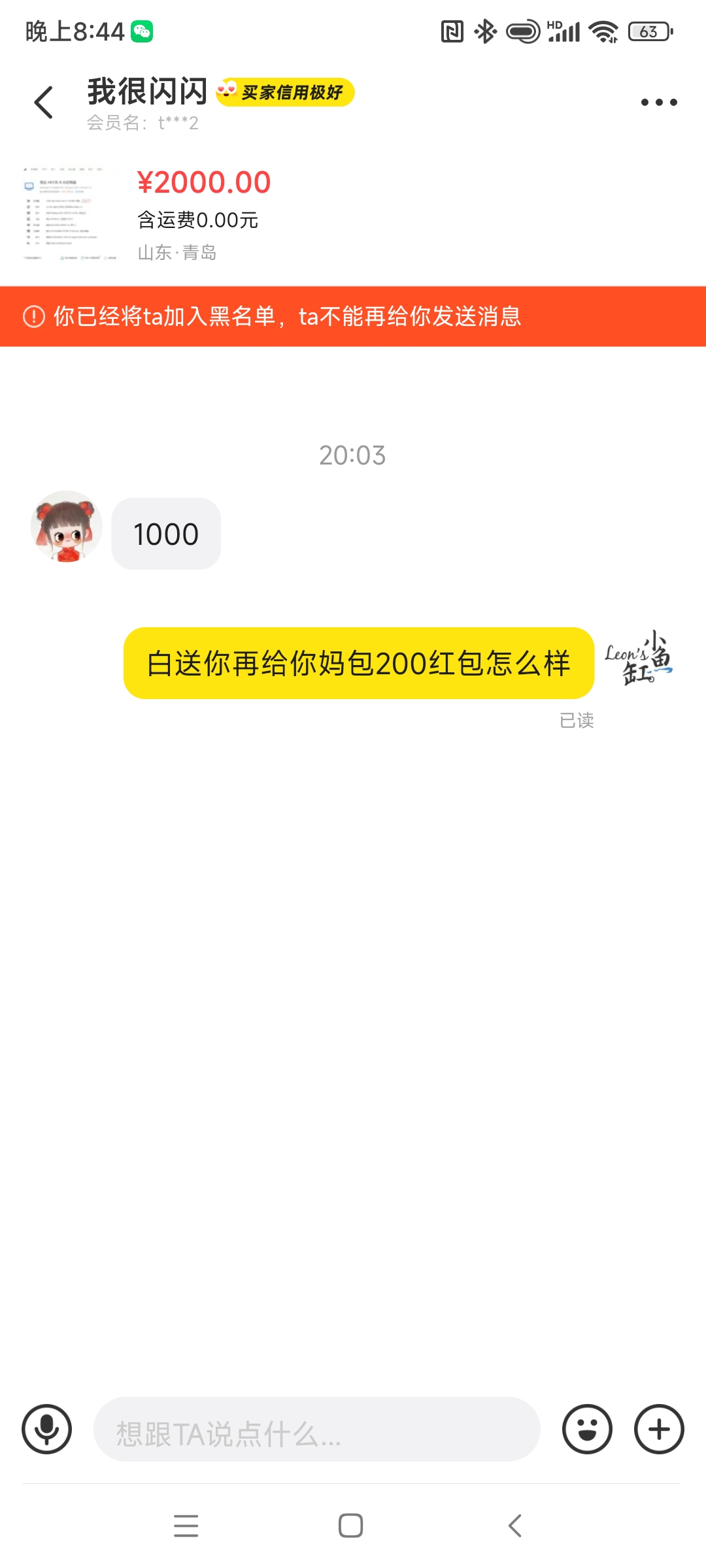Viewport: 706px width, 1568px height.
Task: Focus the 想跟TA说点什么 message field
Action: pos(317,1429)
